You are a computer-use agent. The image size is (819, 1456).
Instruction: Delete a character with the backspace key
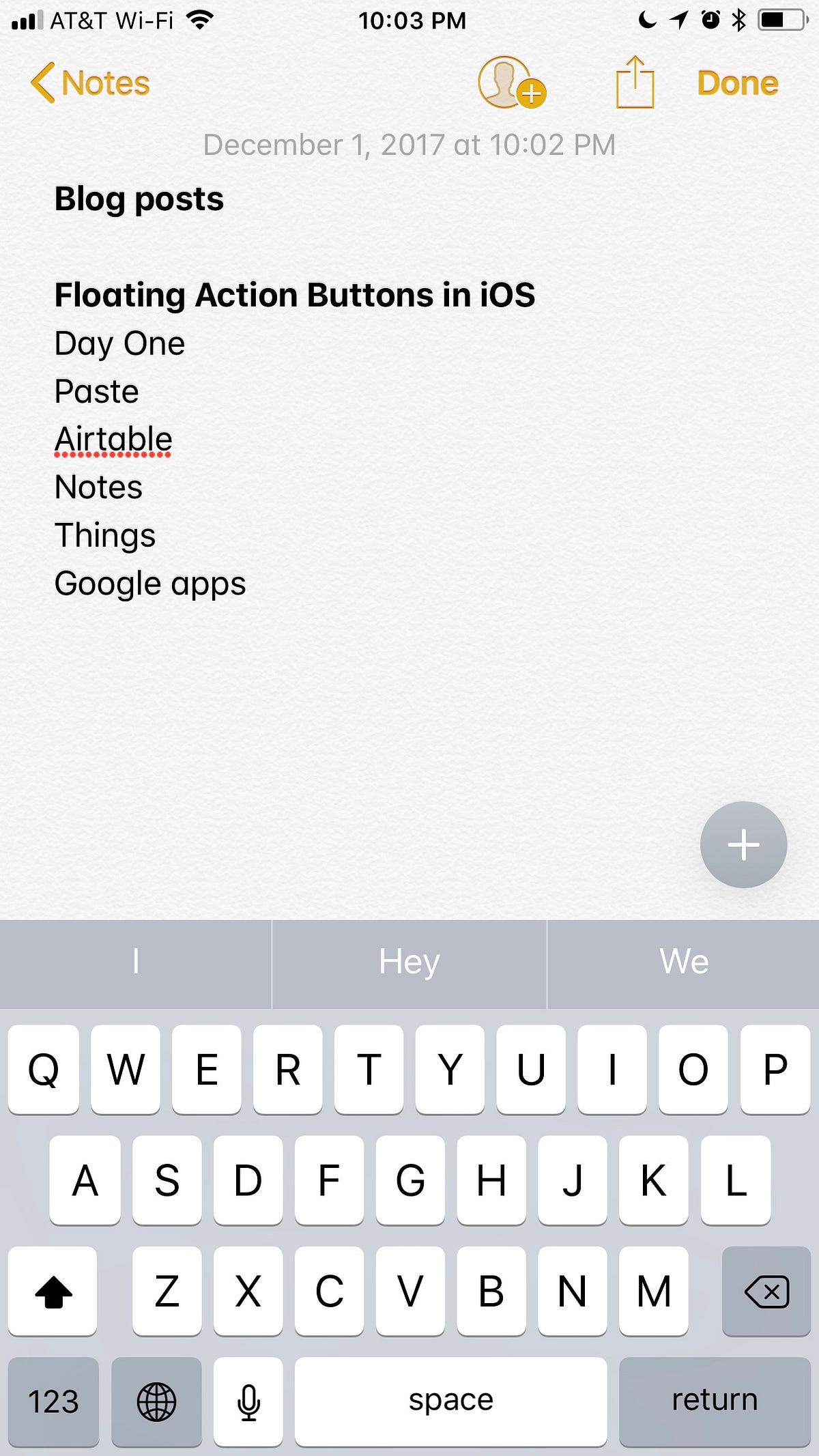(766, 1291)
